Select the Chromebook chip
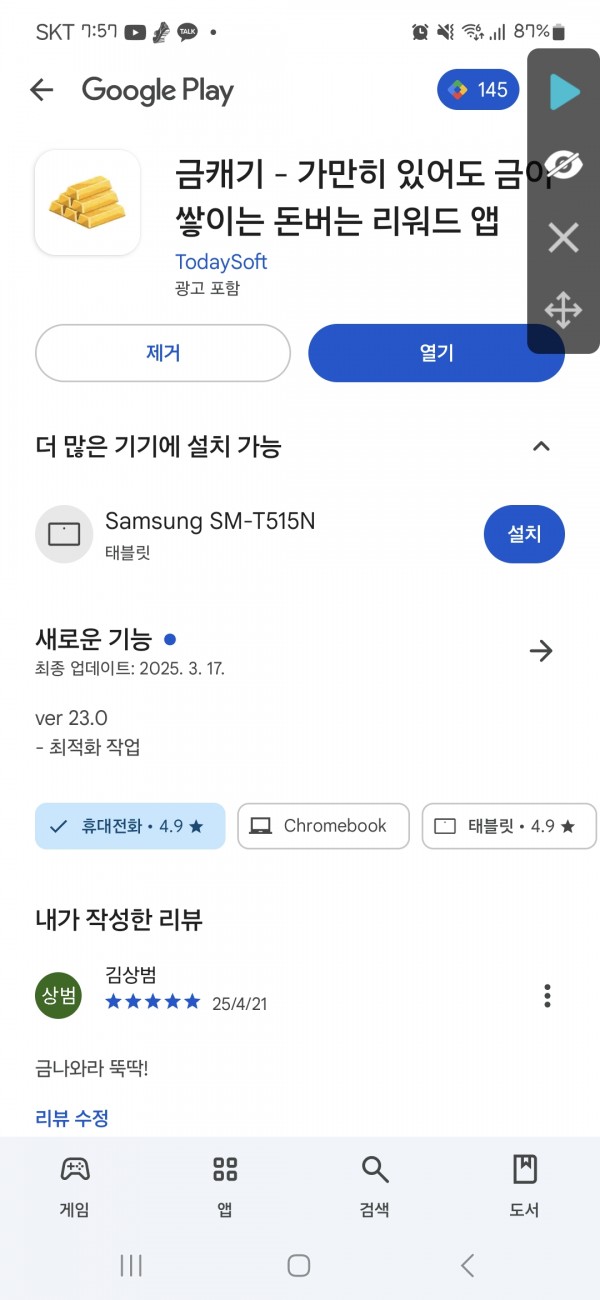The image size is (600, 1300). point(323,826)
